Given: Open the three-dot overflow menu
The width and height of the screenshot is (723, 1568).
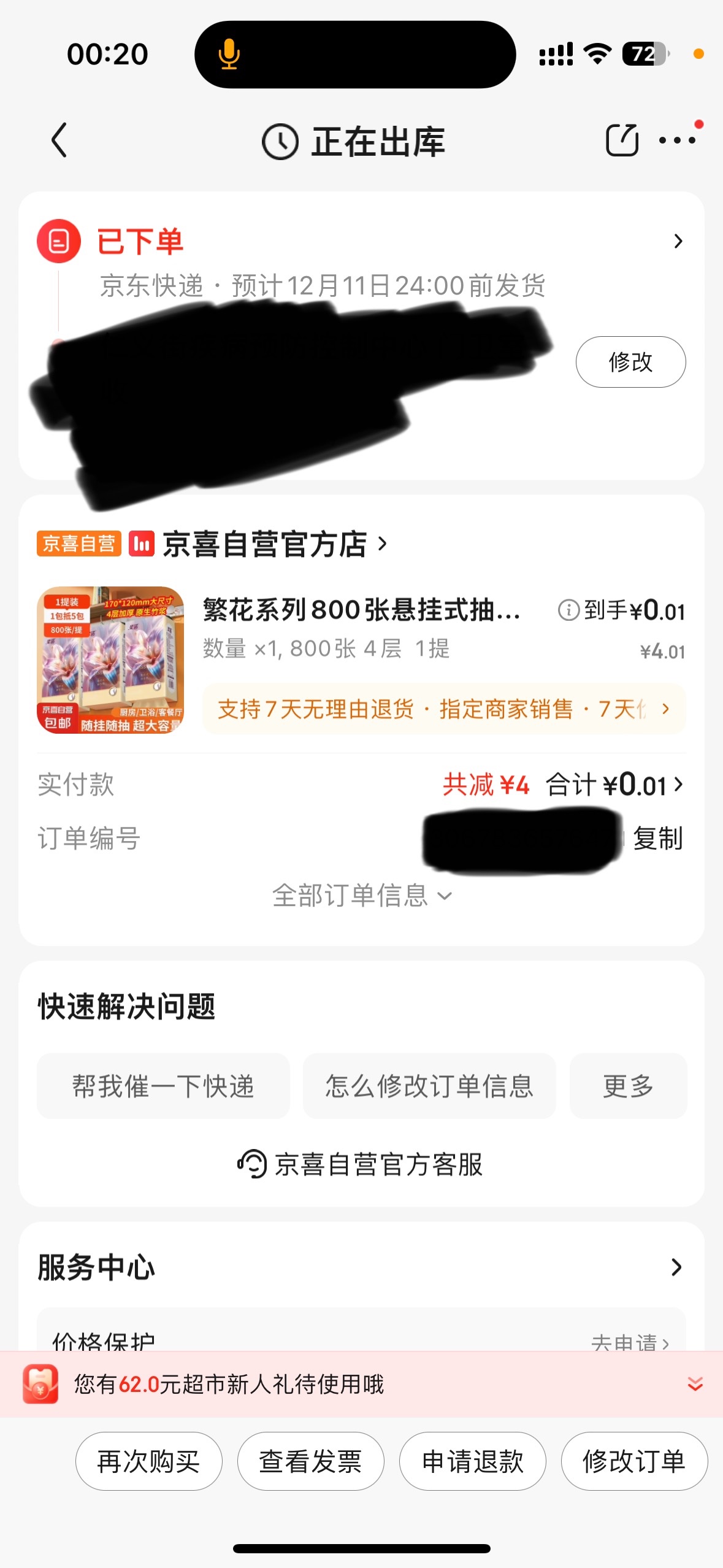Looking at the screenshot, I should 678,140.
